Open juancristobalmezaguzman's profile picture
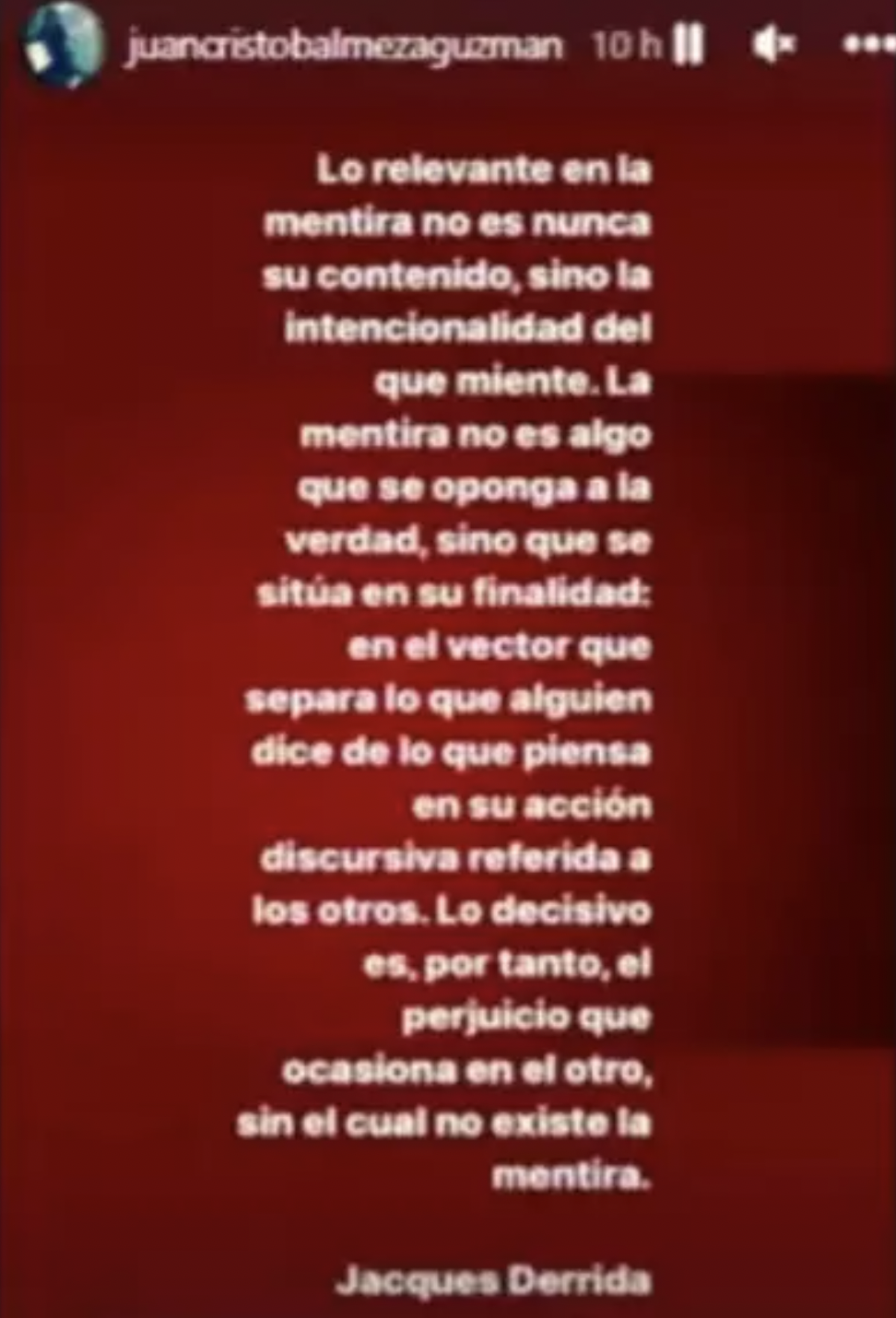 point(63,43)
